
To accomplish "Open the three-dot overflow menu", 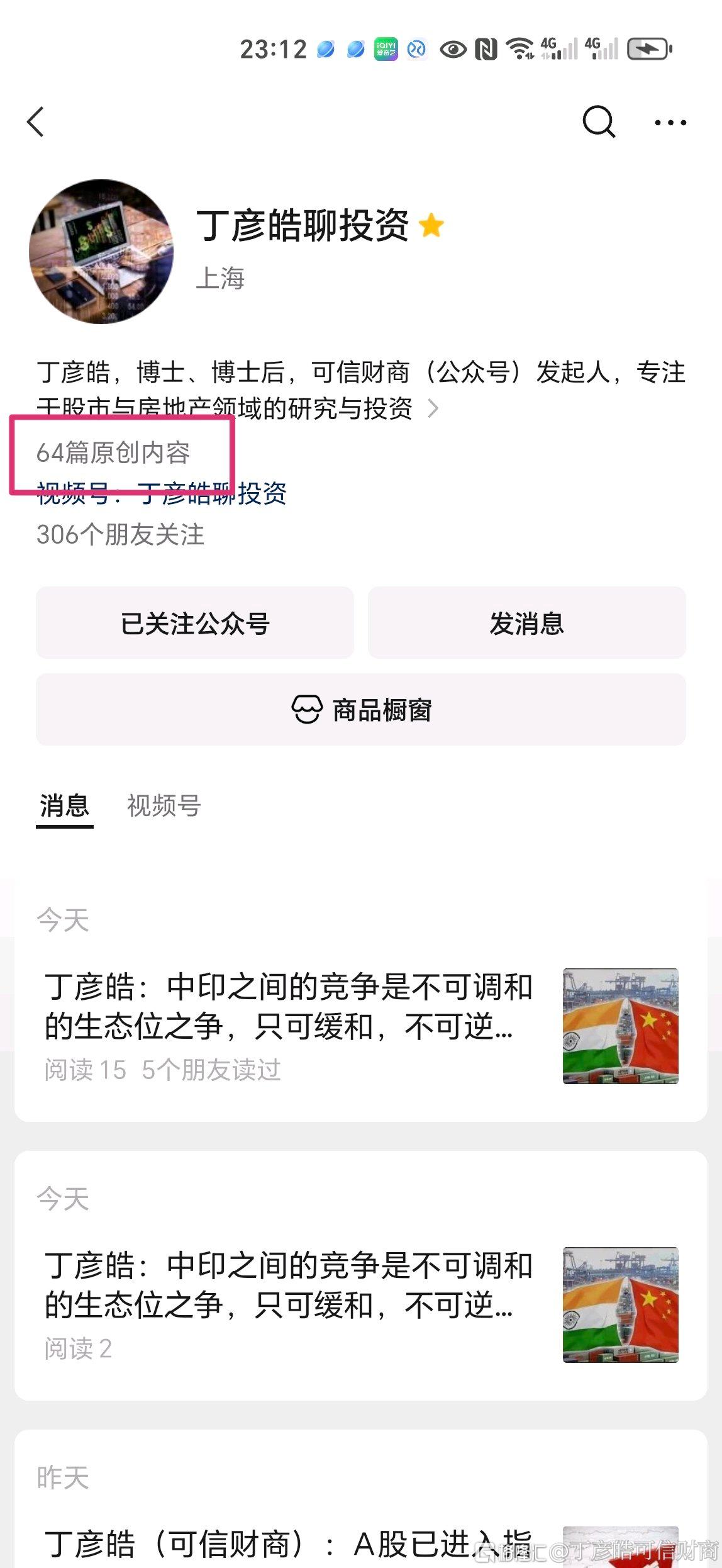I will 670,123.
